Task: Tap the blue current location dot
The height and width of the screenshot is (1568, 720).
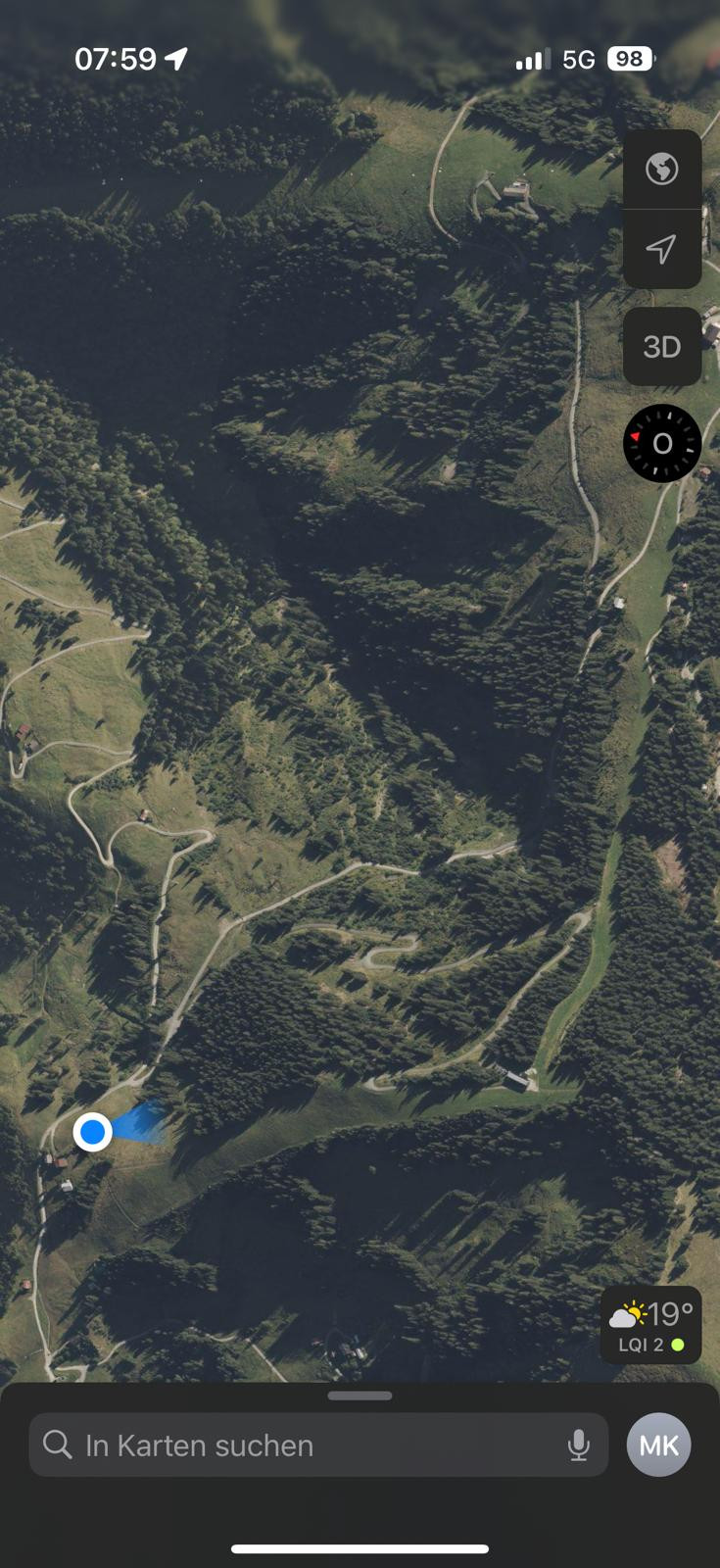Action: coord(93,1132)
